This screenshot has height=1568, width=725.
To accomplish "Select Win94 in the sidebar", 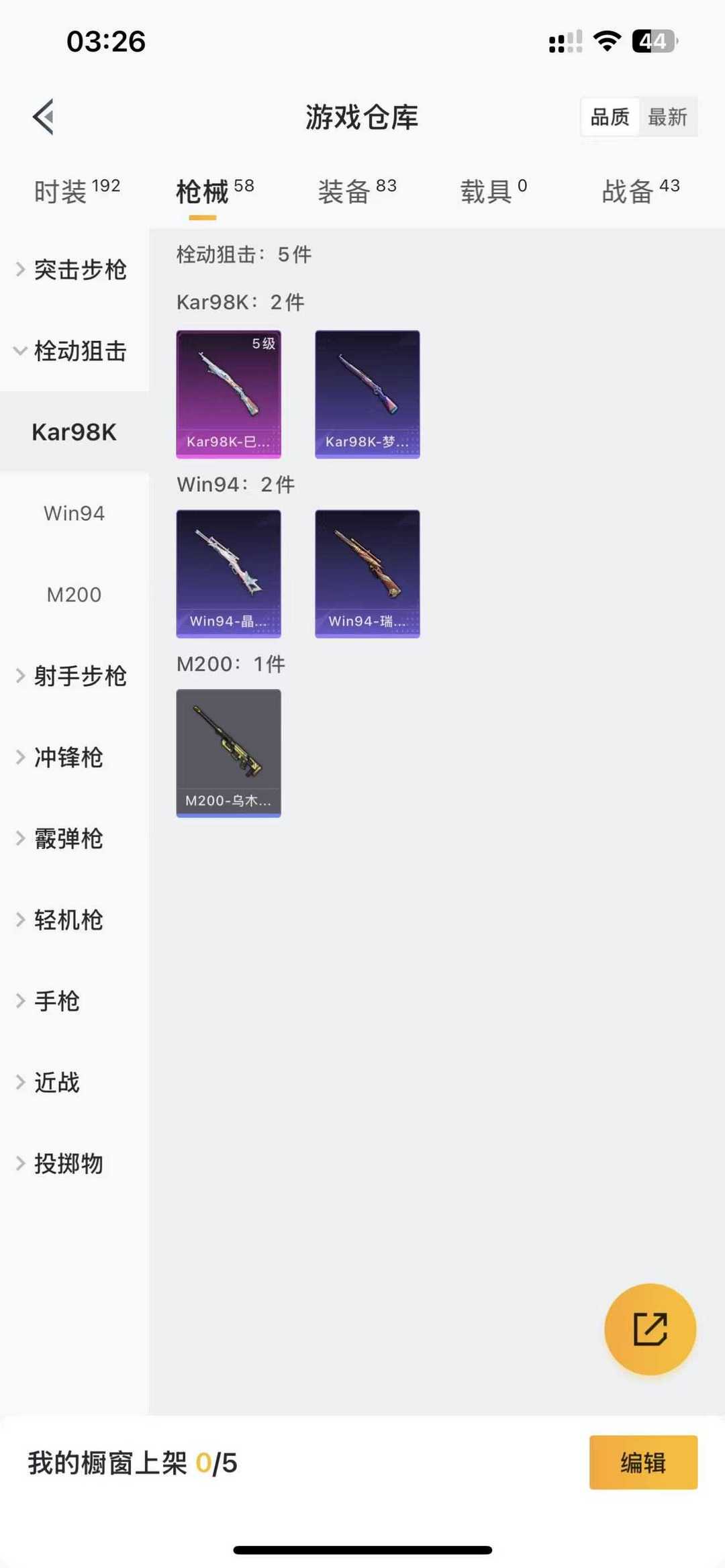I will 74,513.
